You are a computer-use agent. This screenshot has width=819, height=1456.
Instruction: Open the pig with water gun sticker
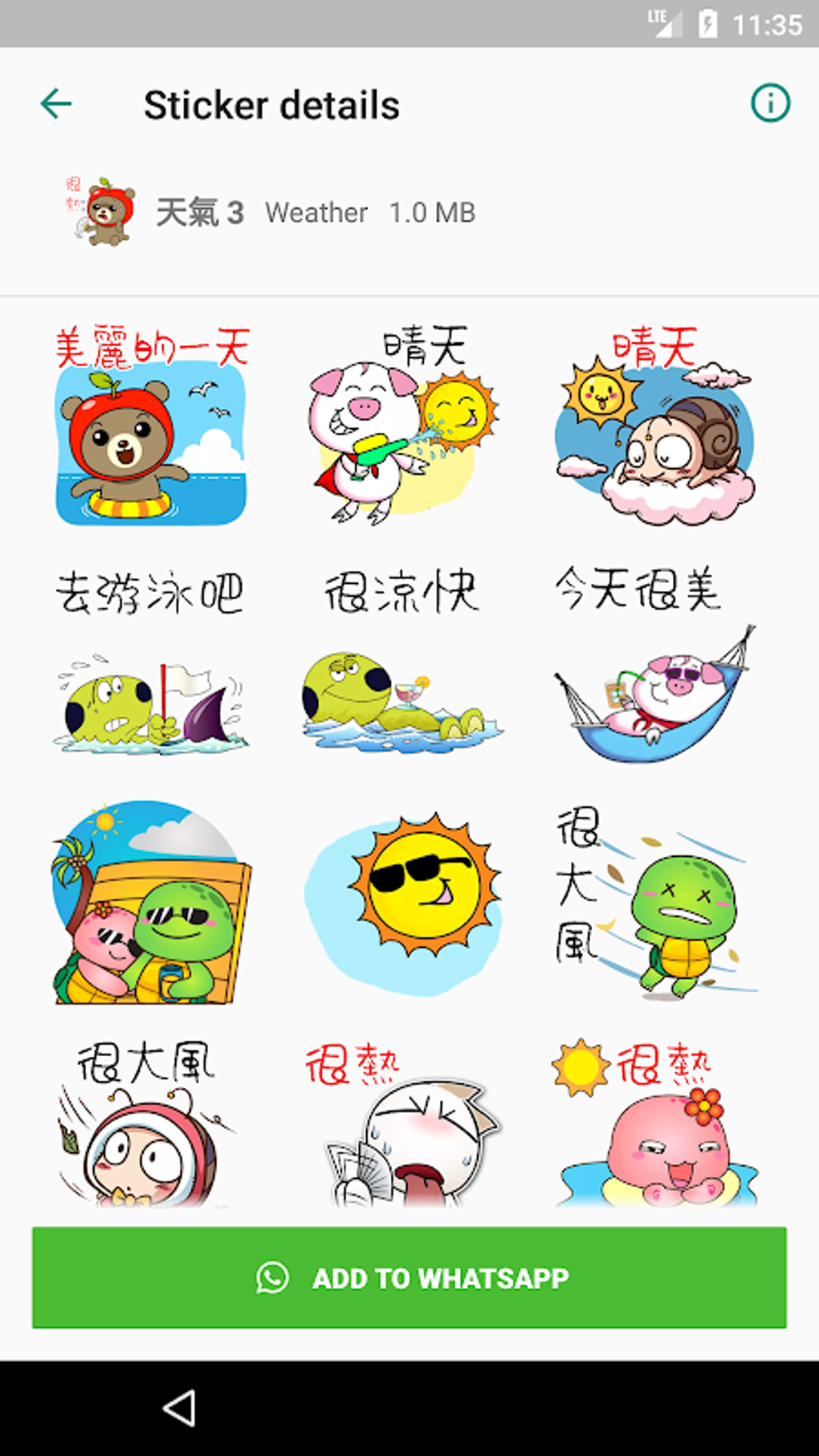[x=401, y=426]
